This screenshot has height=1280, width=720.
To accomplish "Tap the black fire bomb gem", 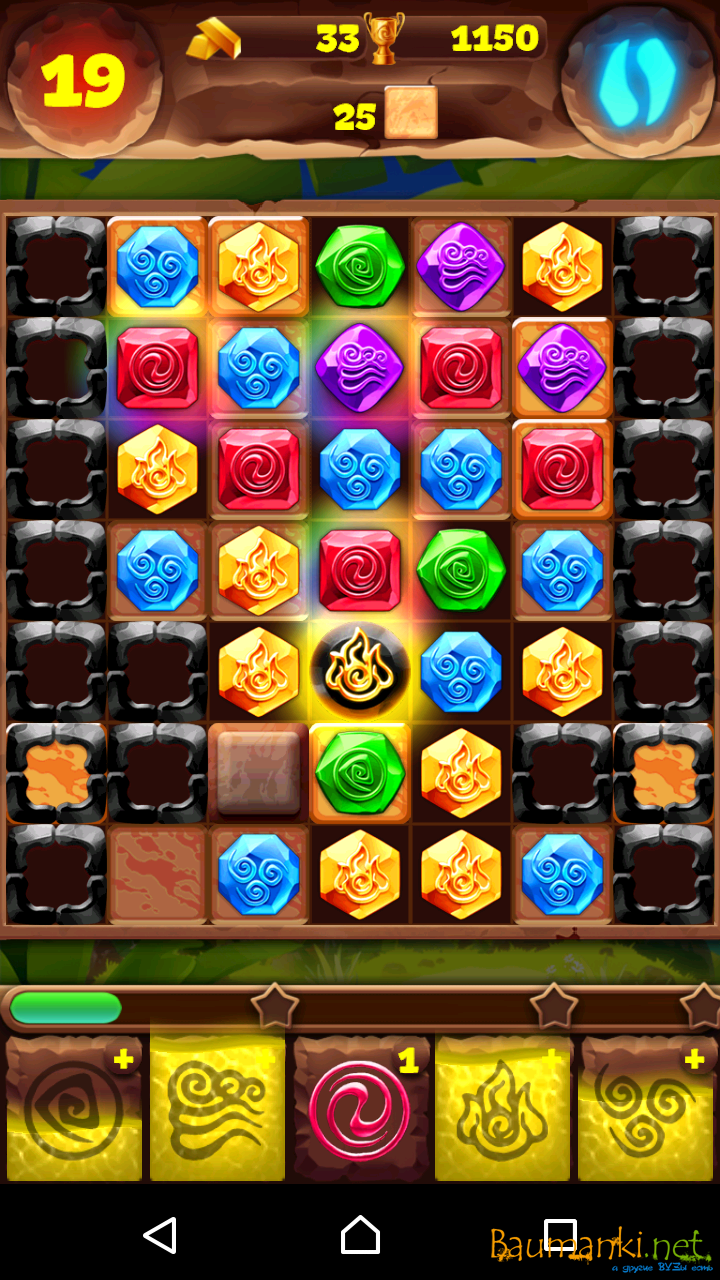I will point(360,670).
